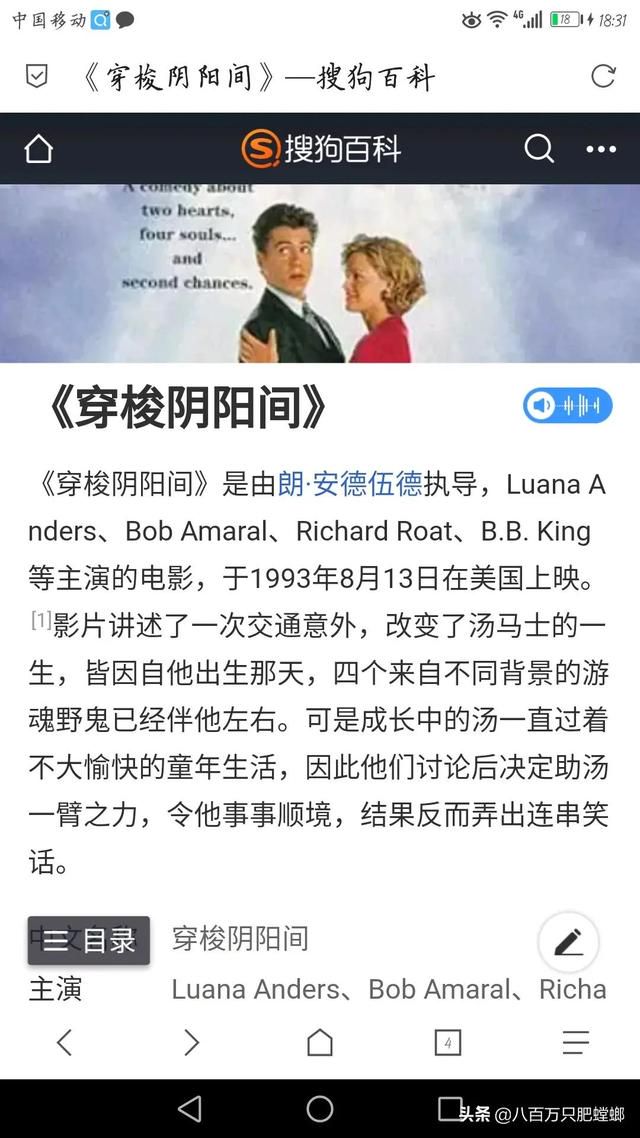Tap the system home circle

click(x=319, y=1108)
